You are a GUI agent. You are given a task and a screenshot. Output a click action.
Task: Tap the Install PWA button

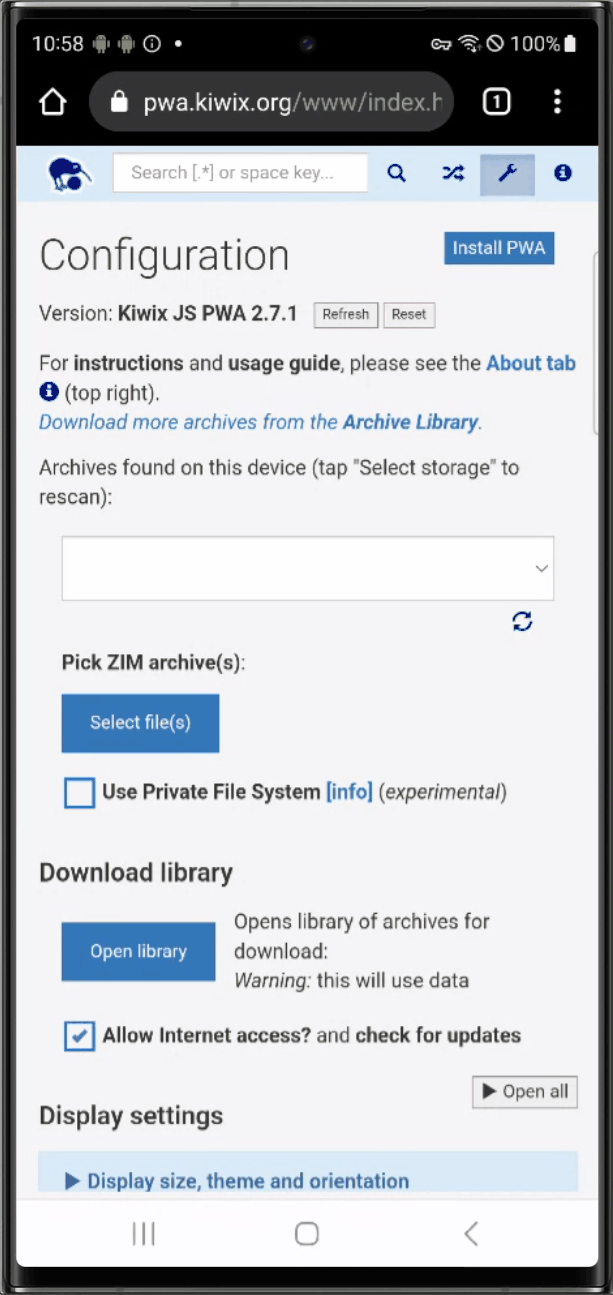(499, 248)
